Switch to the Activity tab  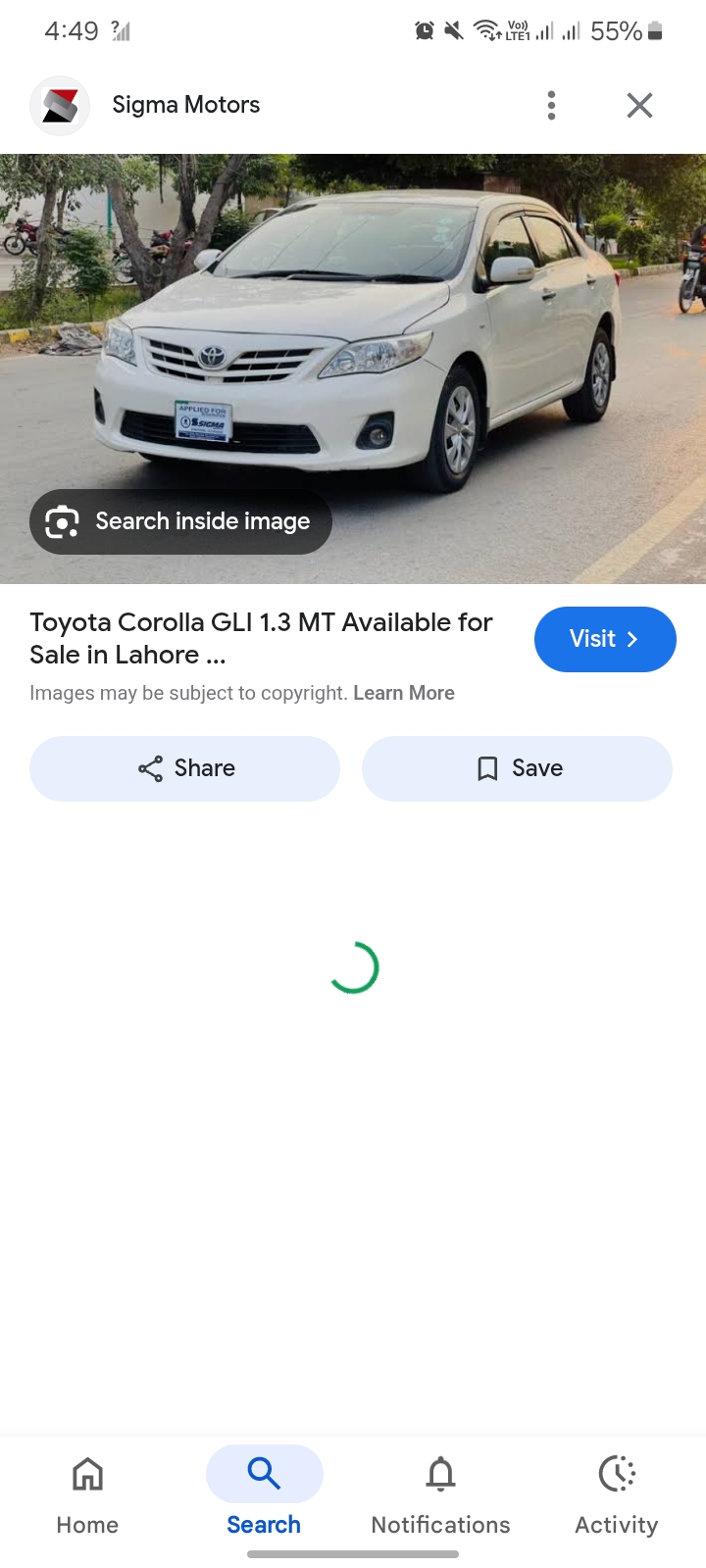point(617,1494)
